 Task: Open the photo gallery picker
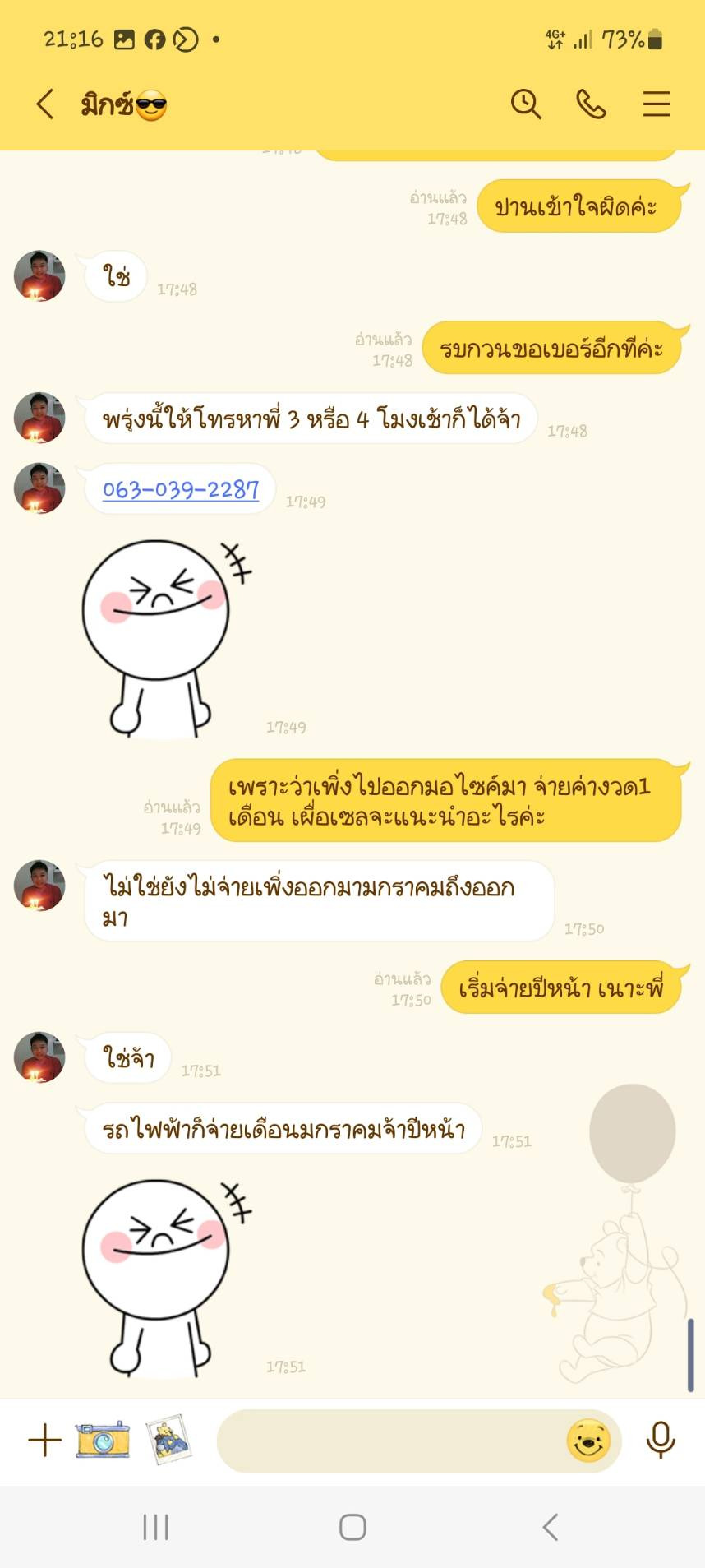point(168,1440)
